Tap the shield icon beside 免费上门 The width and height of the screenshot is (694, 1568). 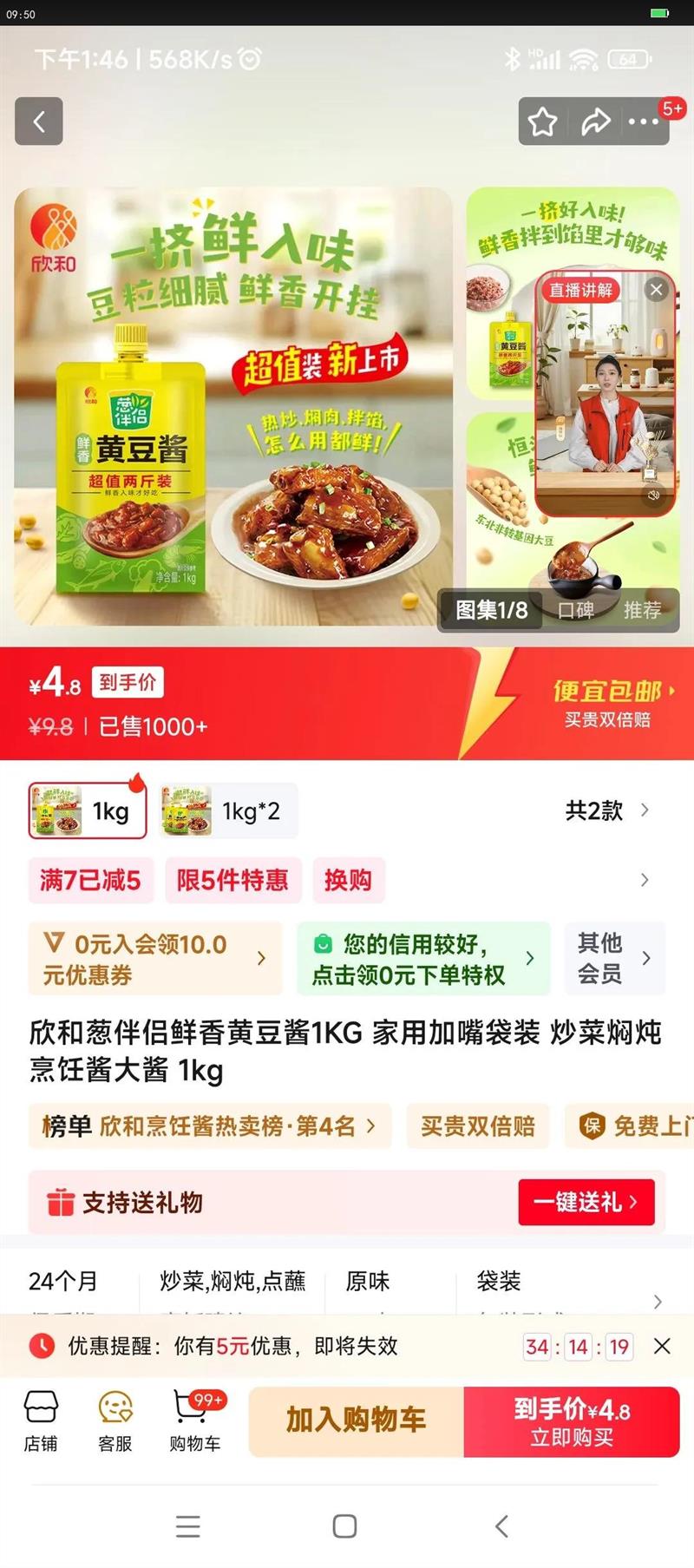coord(592,1125)
